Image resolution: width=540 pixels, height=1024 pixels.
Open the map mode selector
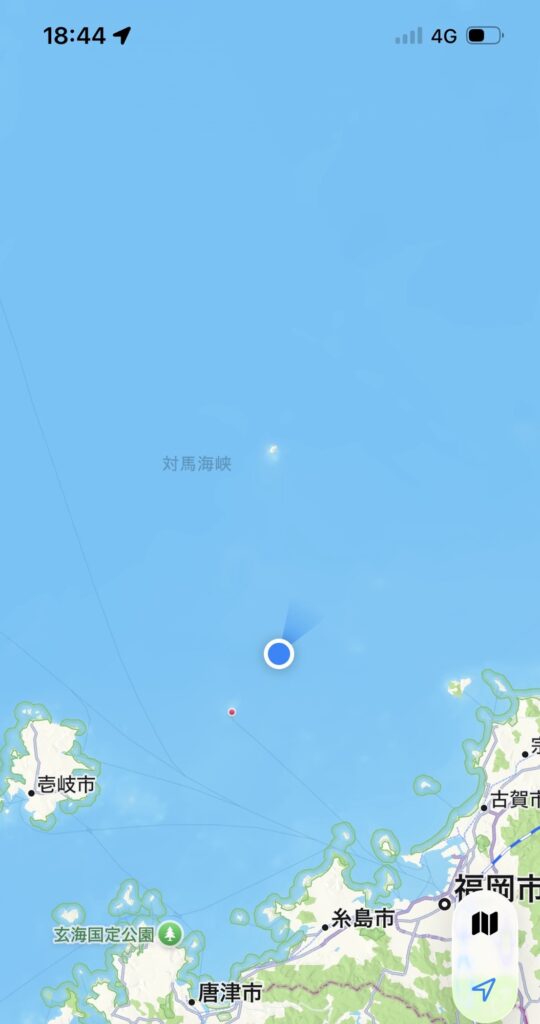click(484, 923)
